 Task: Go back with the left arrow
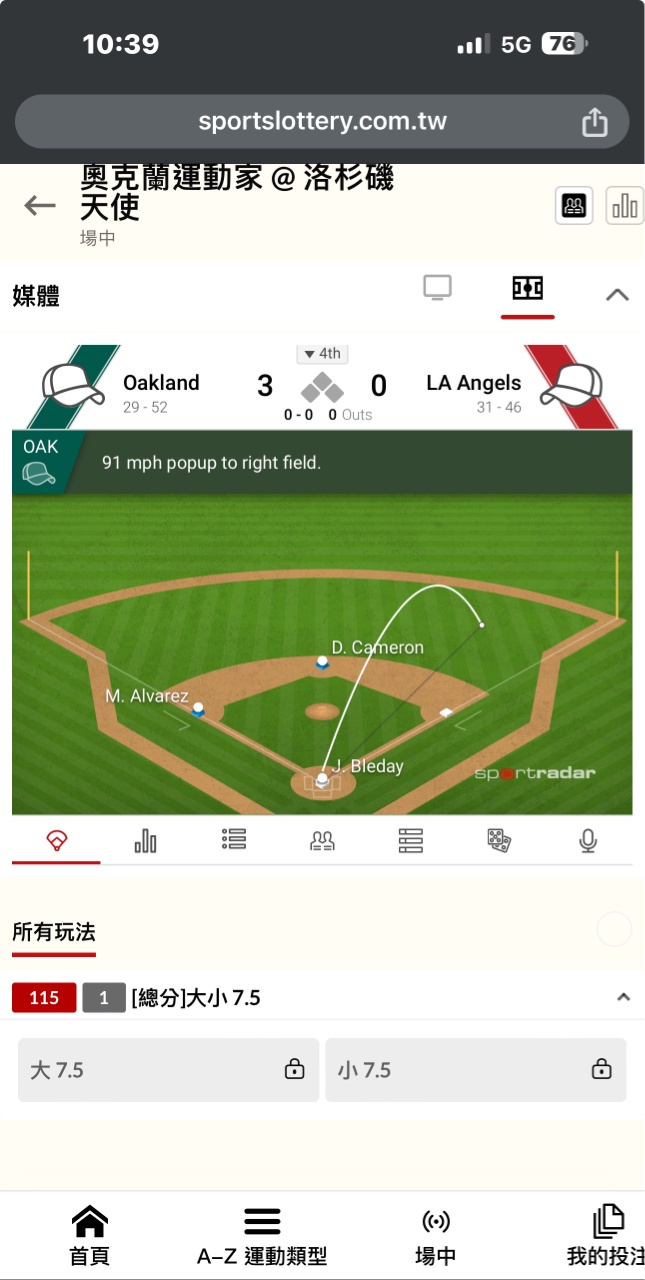pos(40,206)
